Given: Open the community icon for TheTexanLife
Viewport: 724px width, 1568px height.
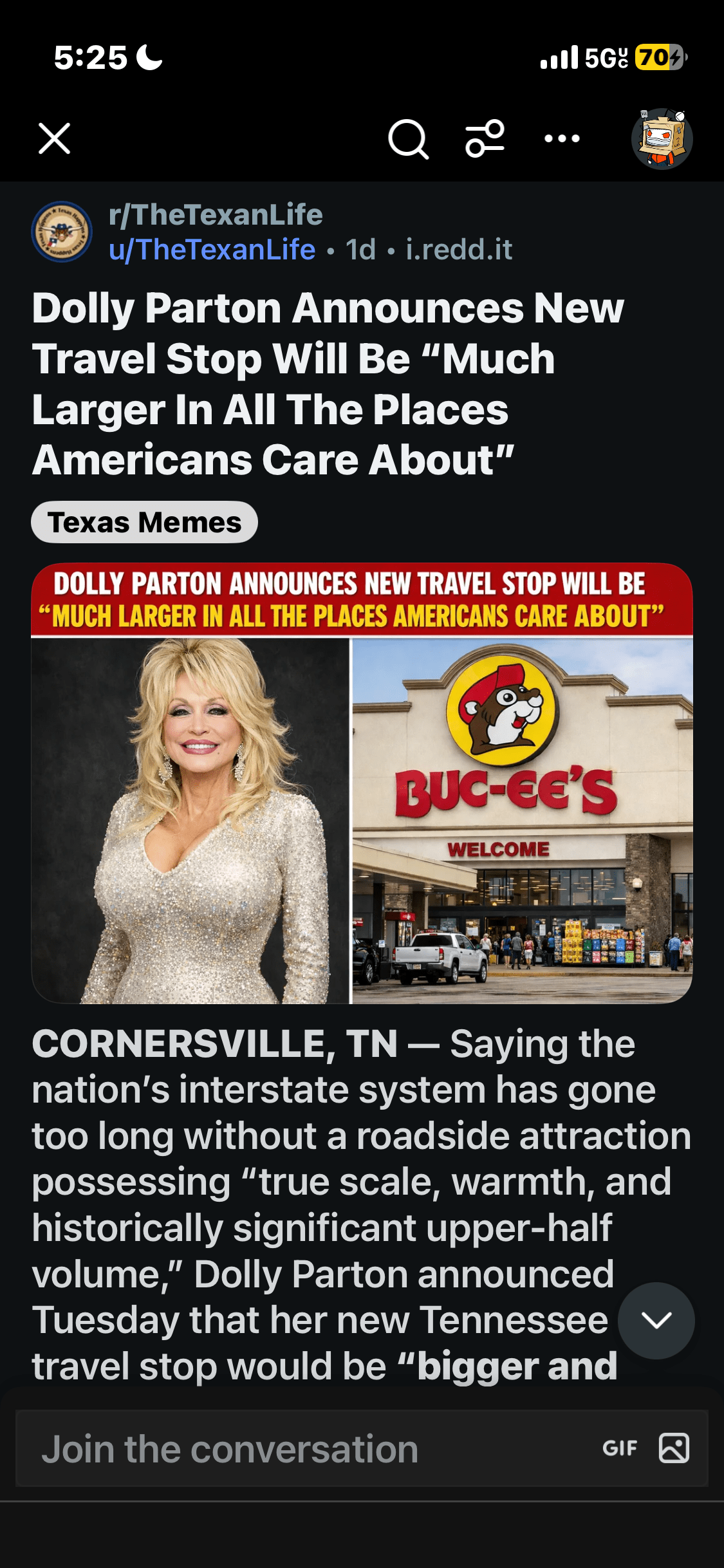Looking at the screenshot, I should click(62, 232).
